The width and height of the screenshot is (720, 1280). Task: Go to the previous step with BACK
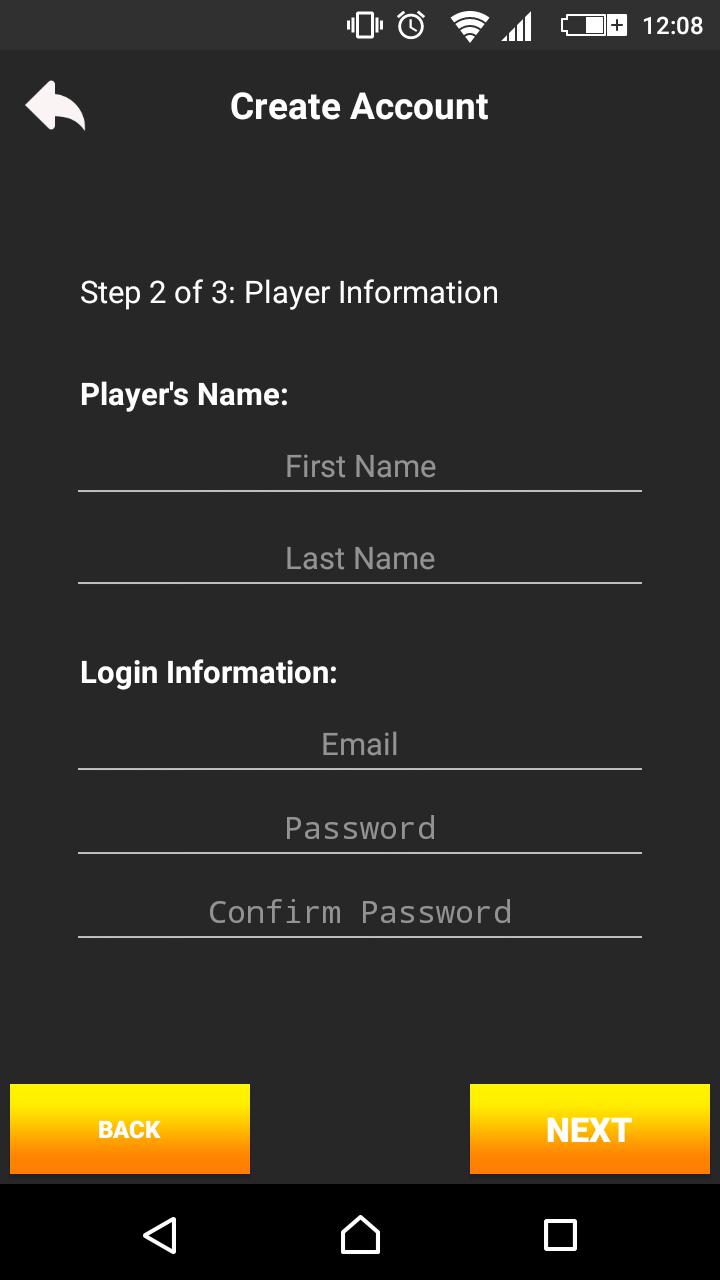[x=130, y=1129]
